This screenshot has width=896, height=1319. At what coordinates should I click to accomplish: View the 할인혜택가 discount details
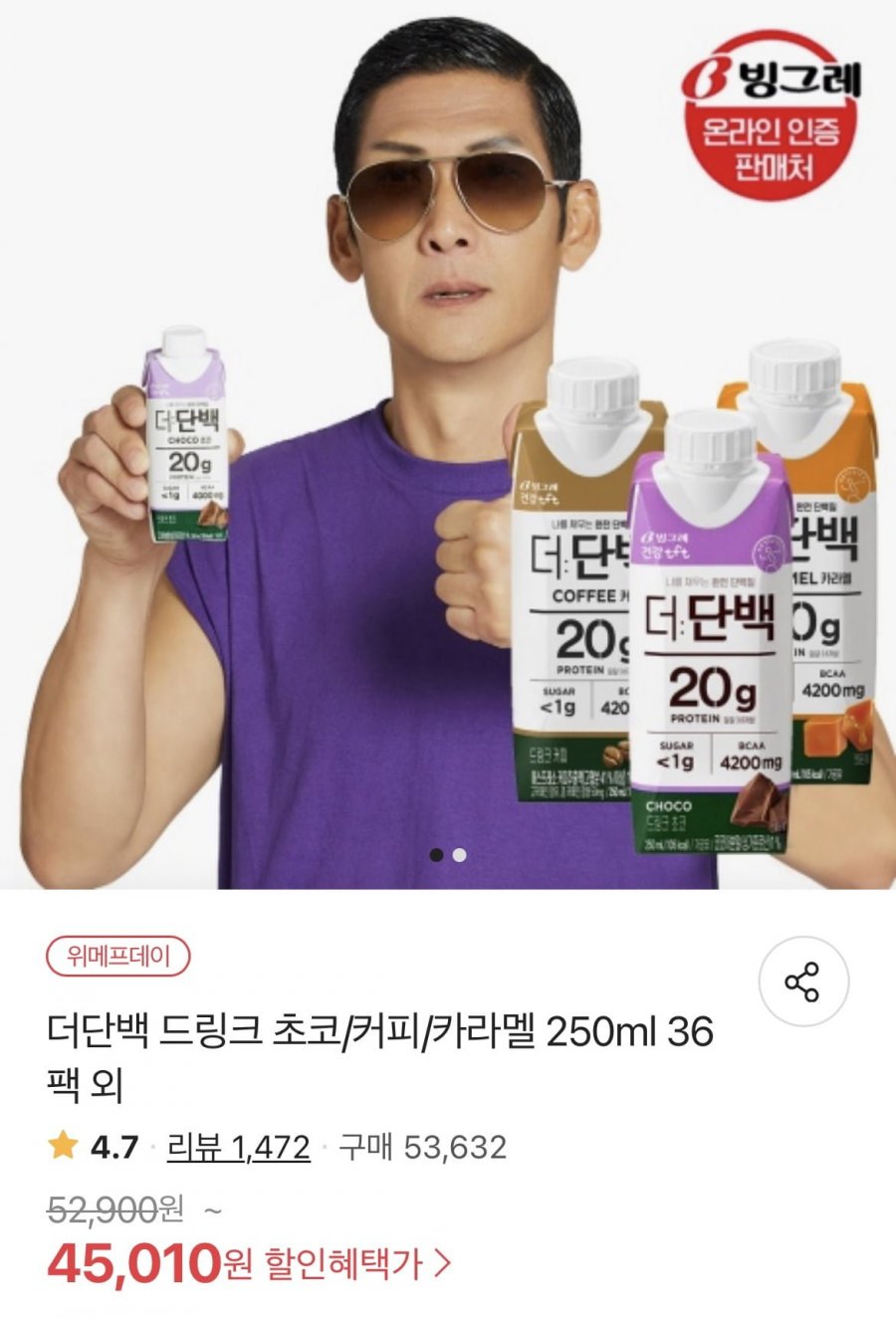pyautogui.click(x=356, y=1264)
